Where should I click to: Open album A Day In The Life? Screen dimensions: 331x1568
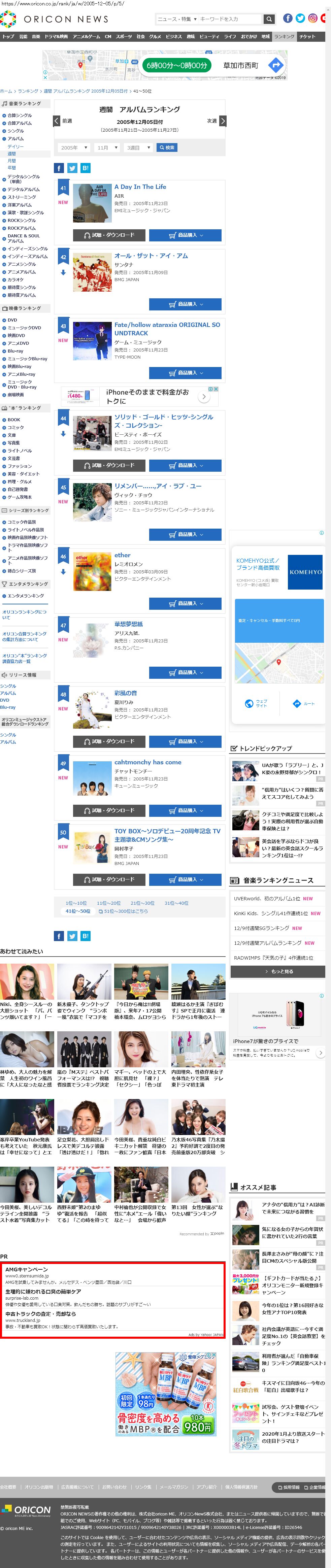coord(140,187)
